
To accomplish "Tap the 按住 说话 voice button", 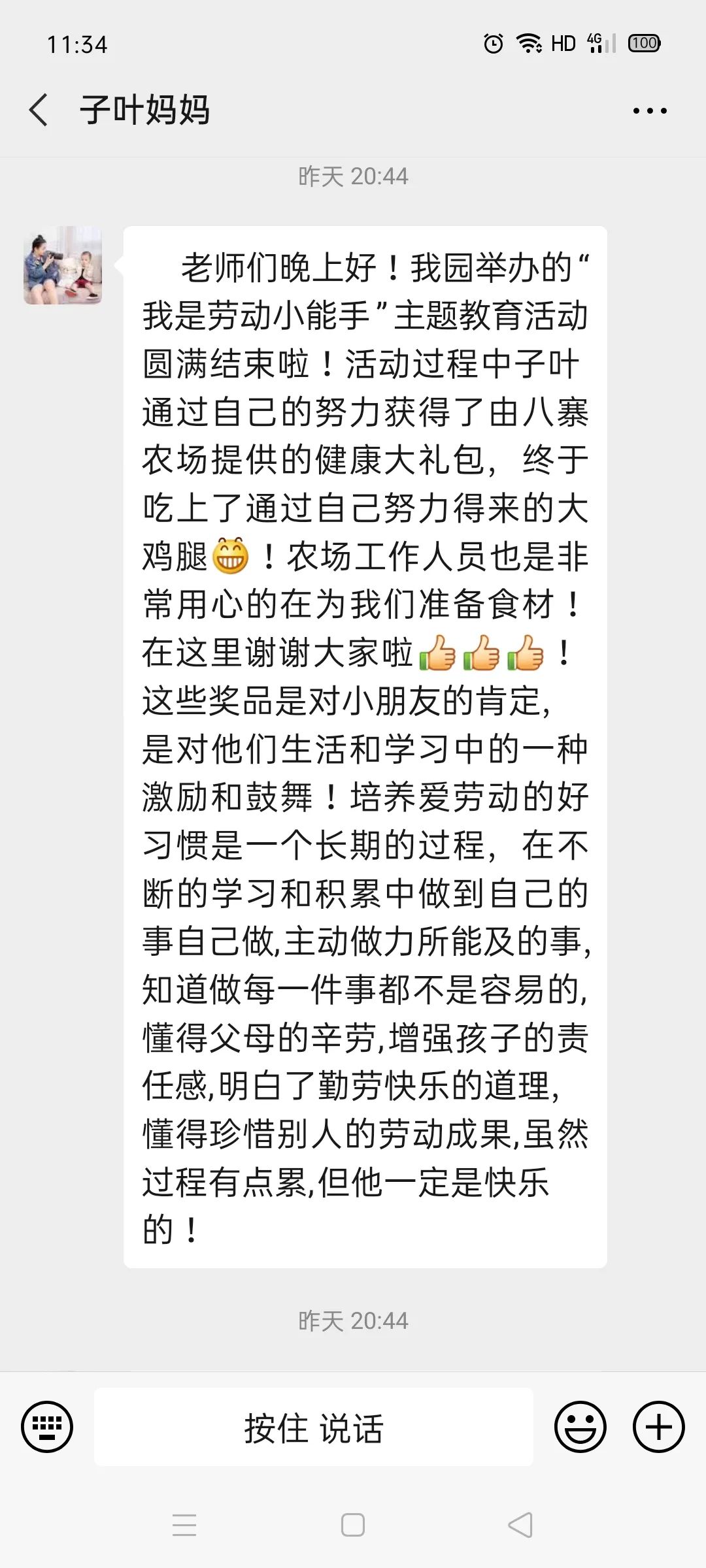I will click(x=314, y=1428).
